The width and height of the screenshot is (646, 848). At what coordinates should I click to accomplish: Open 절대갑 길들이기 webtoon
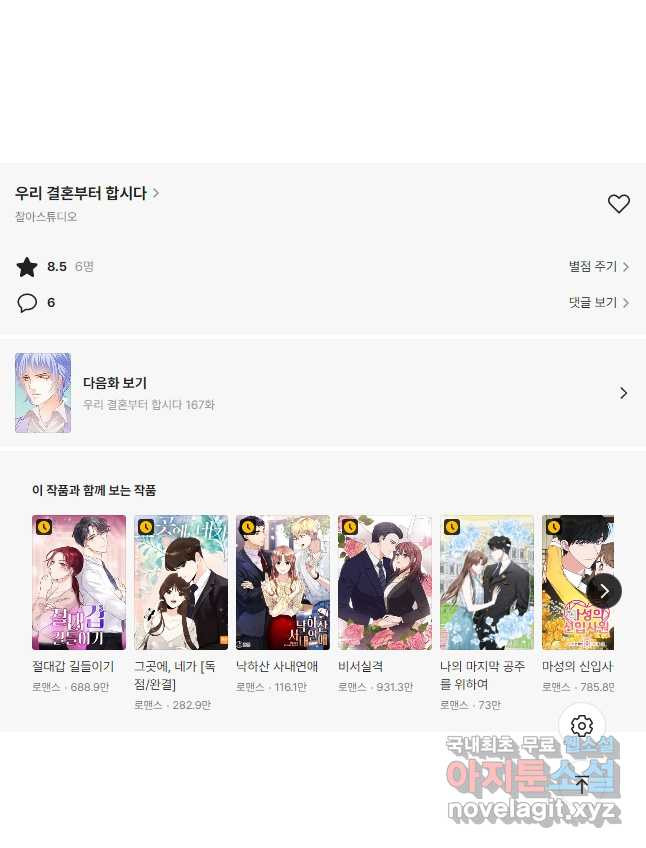click(x=79, y=583)
